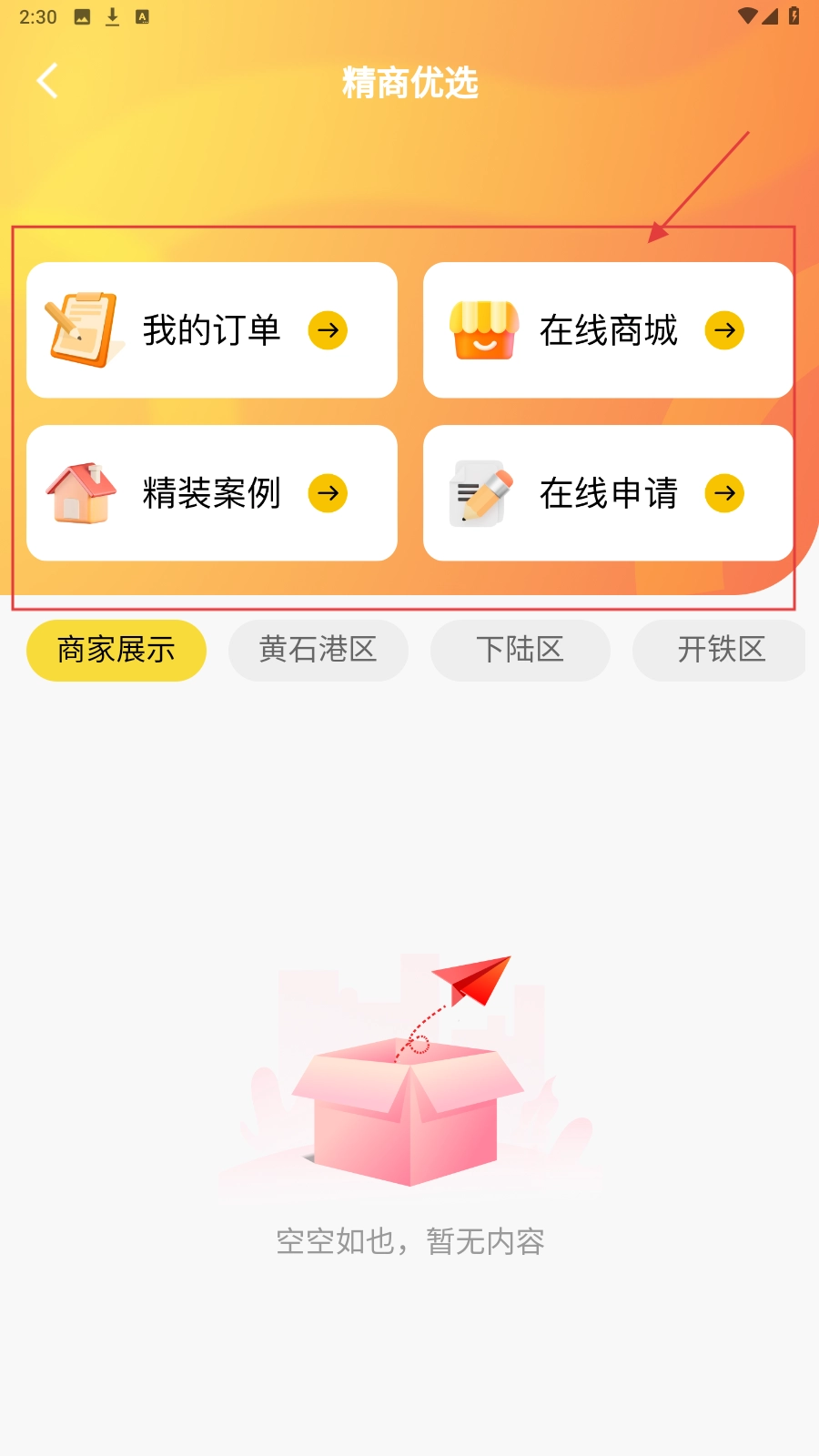Switch to the 开铁区 tab
Screen dimensions: 819x1456
[720, 650]
